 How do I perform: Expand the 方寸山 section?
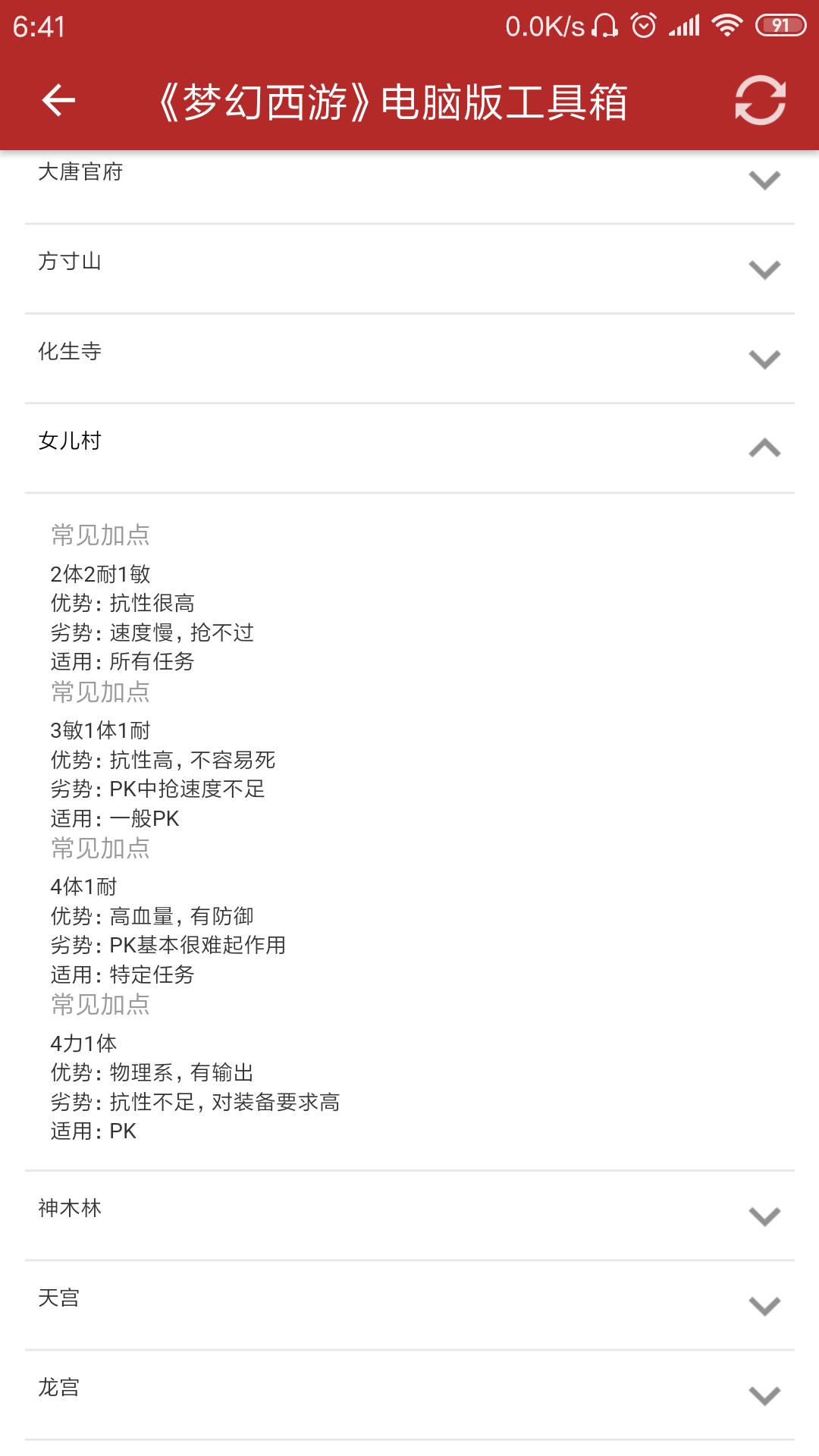[x=409, y=268]
